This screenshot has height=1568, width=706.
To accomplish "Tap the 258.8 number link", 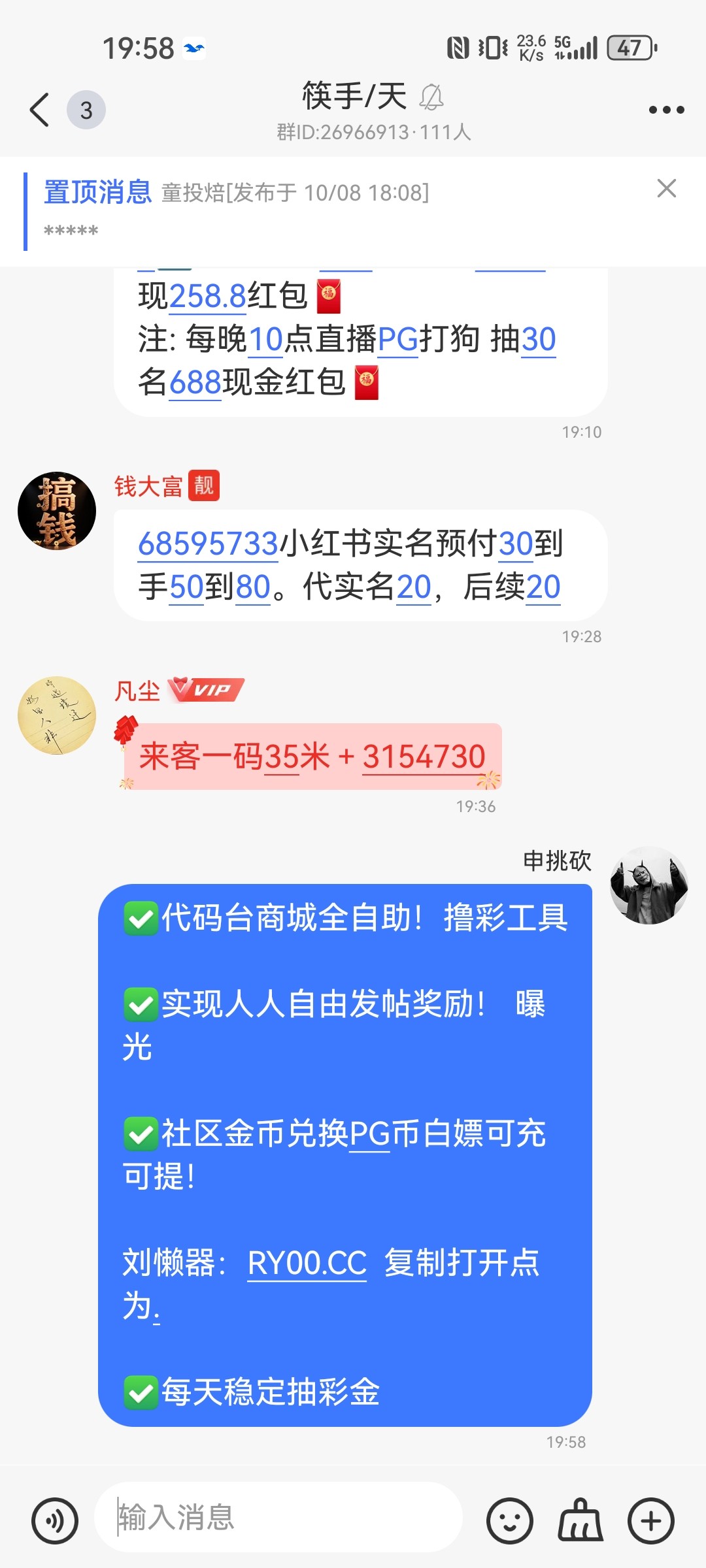I will point(207,296).
